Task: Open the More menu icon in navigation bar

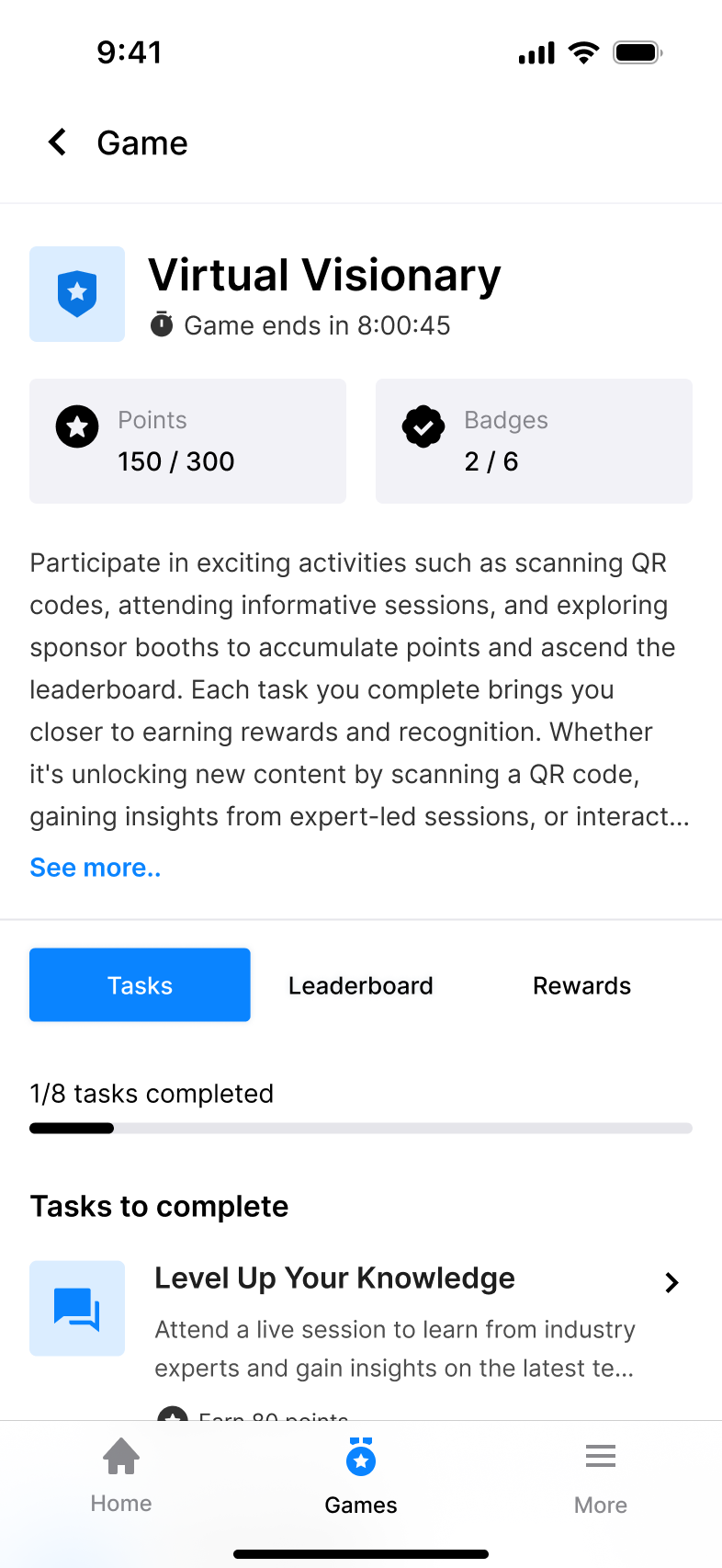Action: pos(600,1456)
